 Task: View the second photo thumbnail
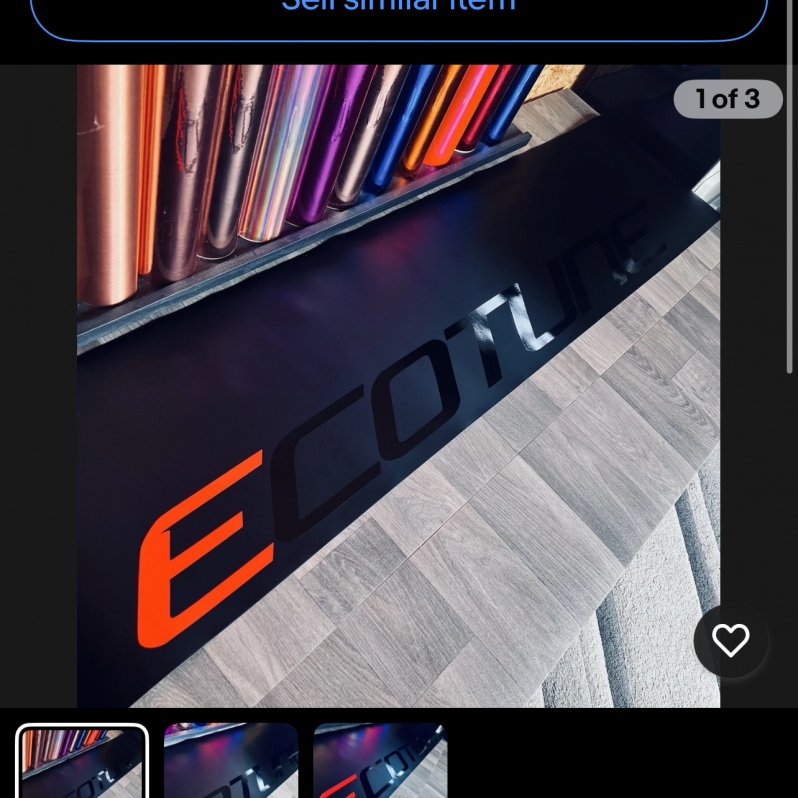pos(231,762)
